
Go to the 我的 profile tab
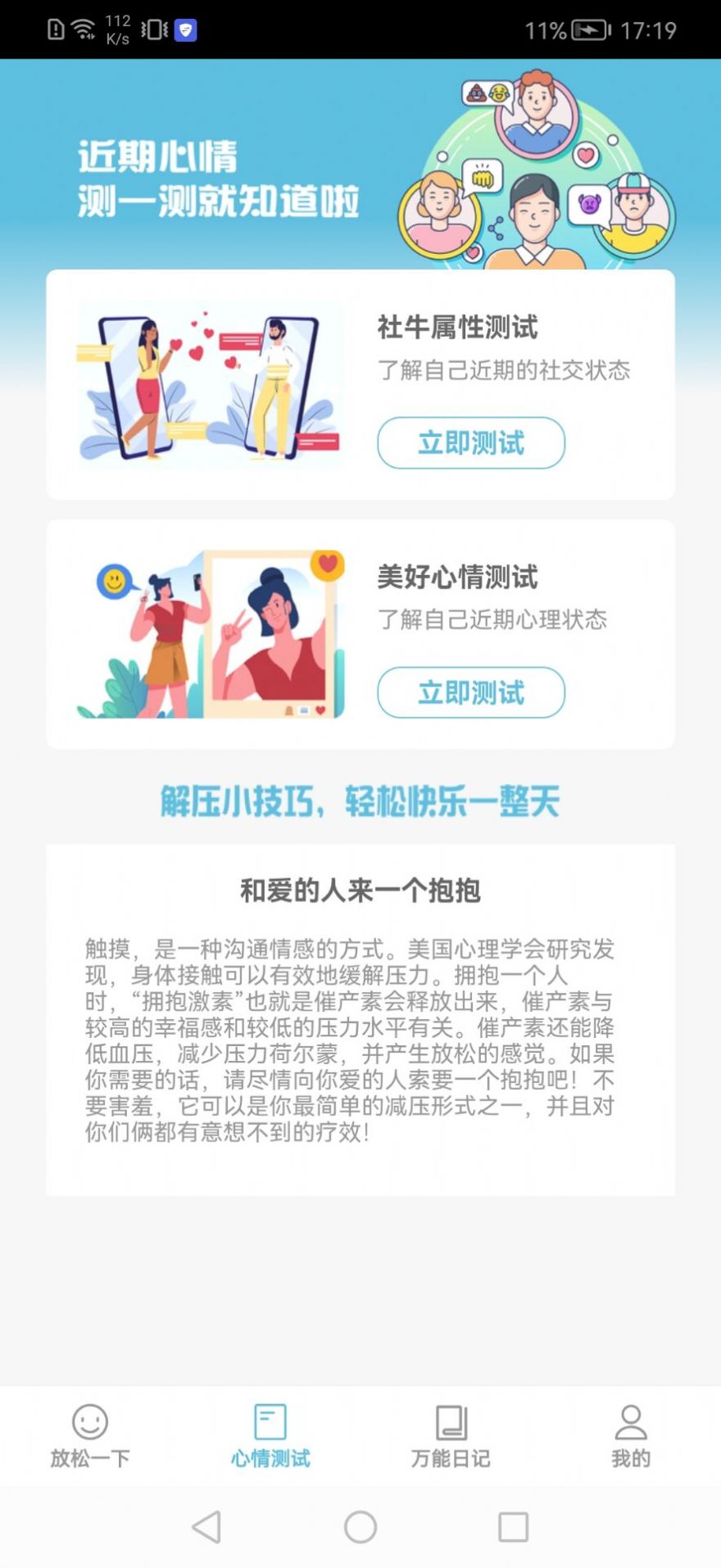click(x=630, y=1436)
